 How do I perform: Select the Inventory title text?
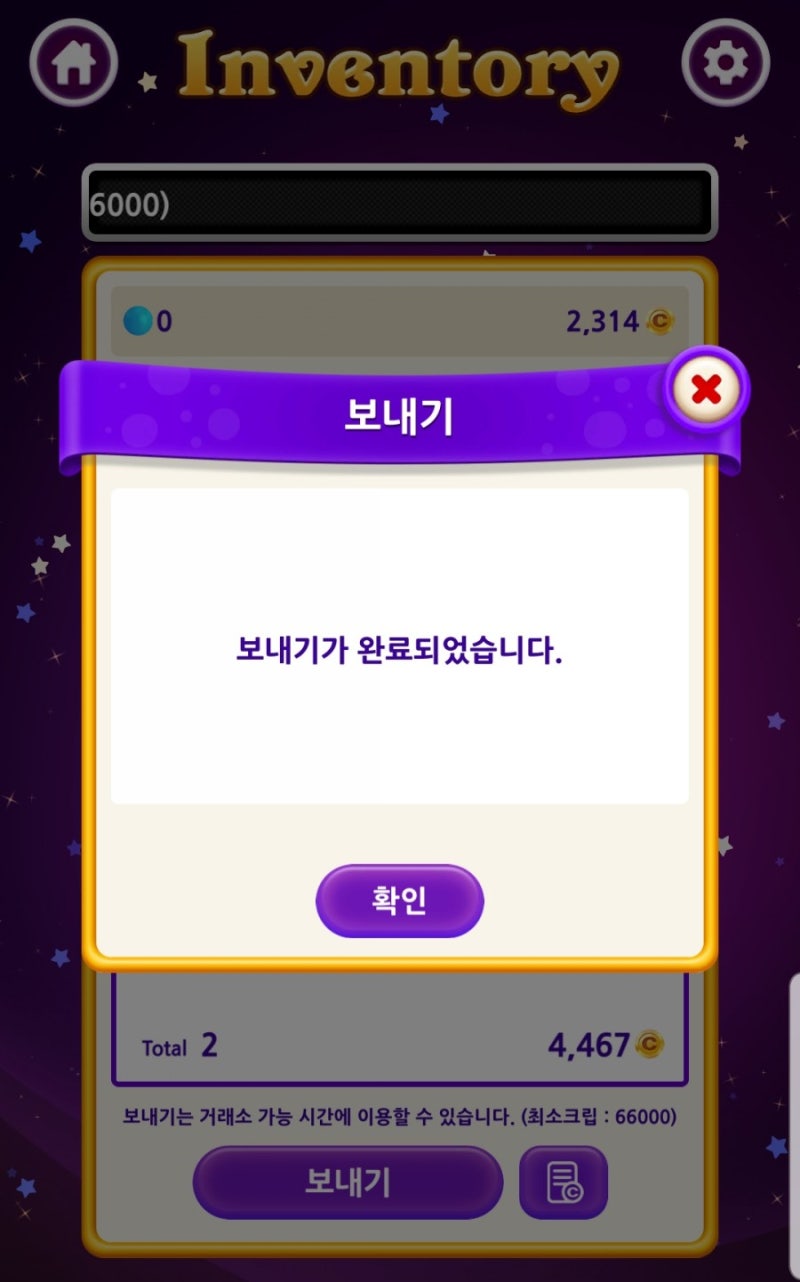[398, 66]
